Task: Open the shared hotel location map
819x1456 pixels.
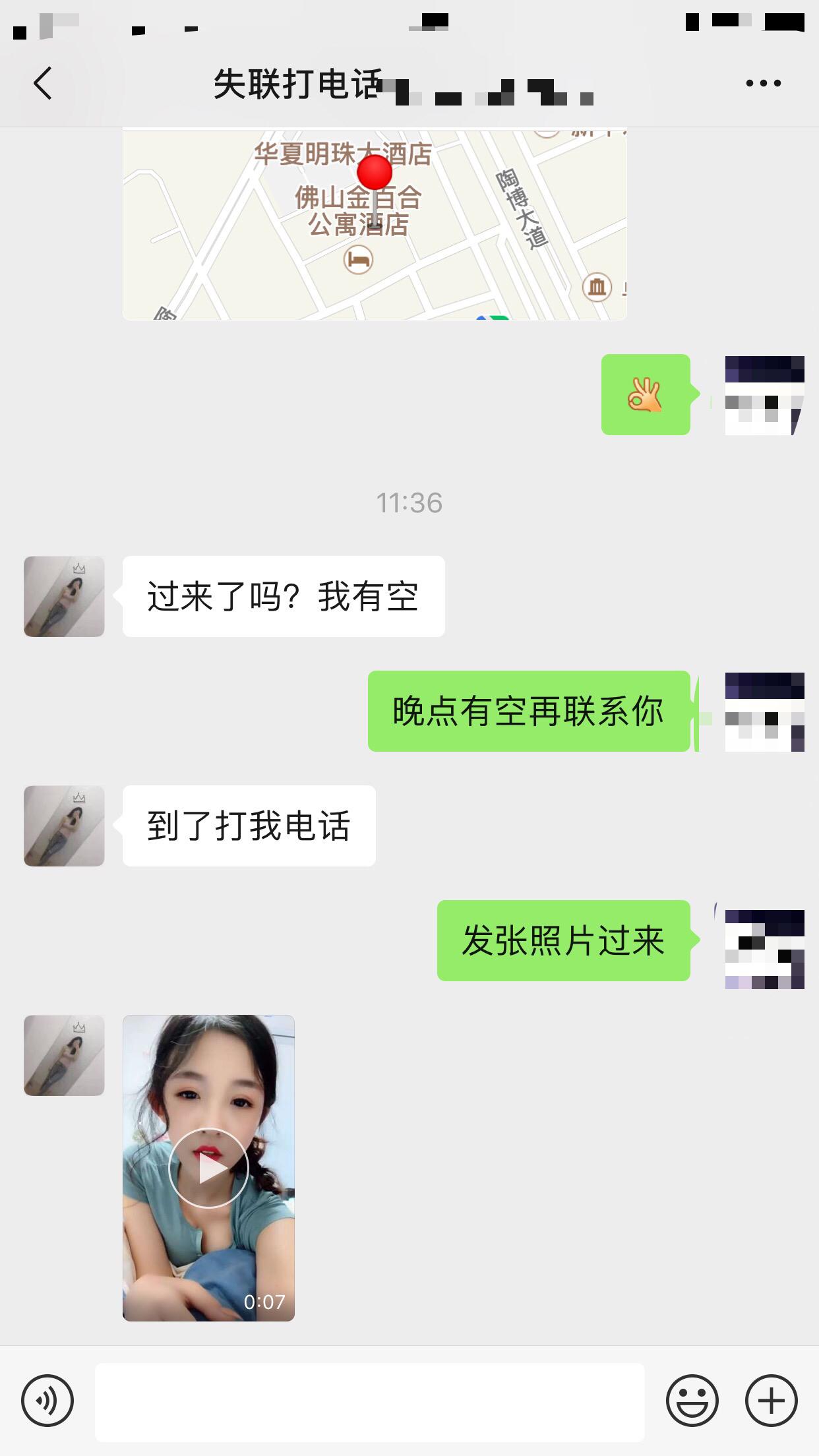Action: click(375, 224)
